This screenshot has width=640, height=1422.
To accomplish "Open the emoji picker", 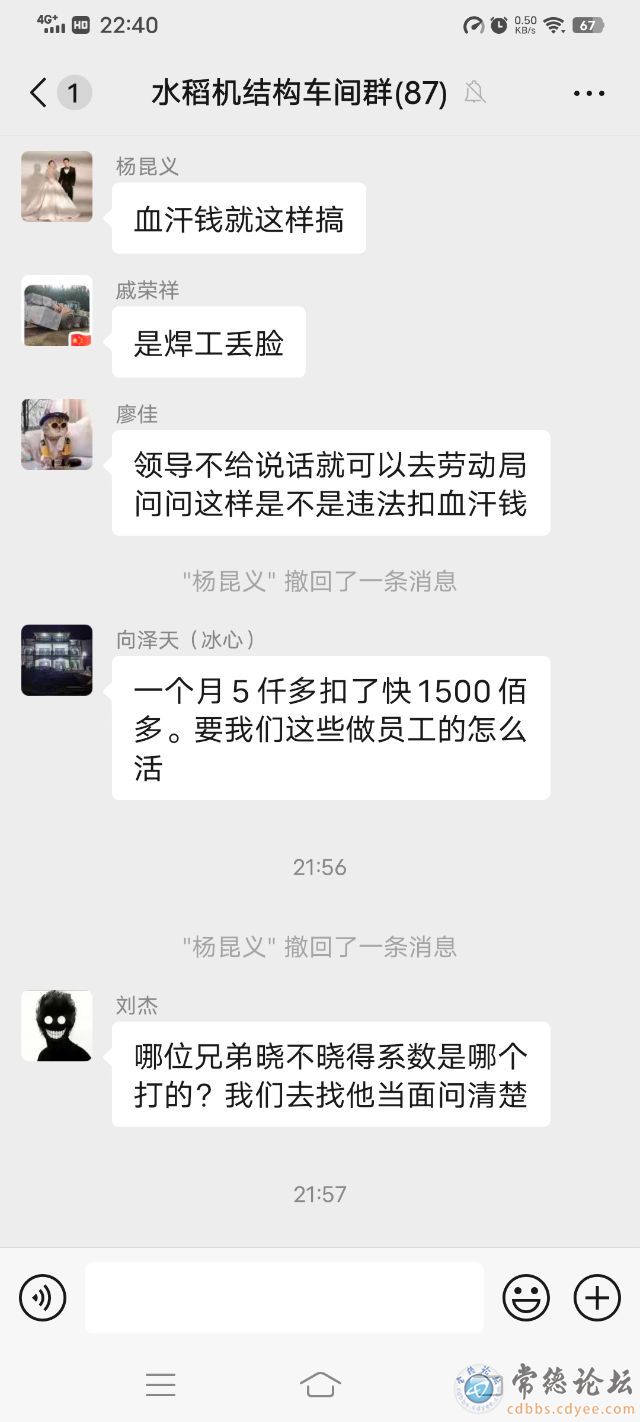I will pos(526,1298).
